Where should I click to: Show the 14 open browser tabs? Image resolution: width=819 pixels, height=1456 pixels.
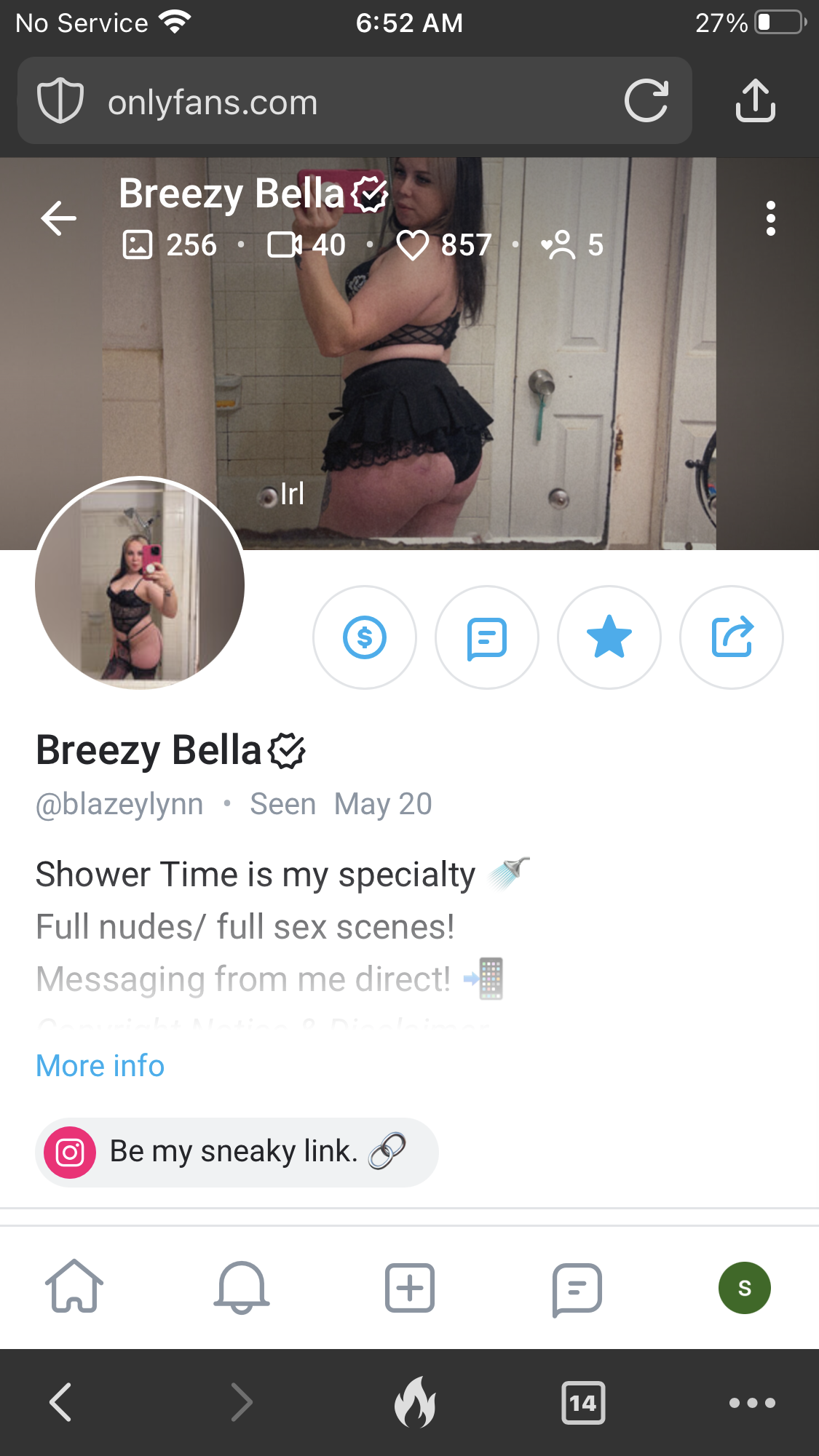coord(583,1402)
